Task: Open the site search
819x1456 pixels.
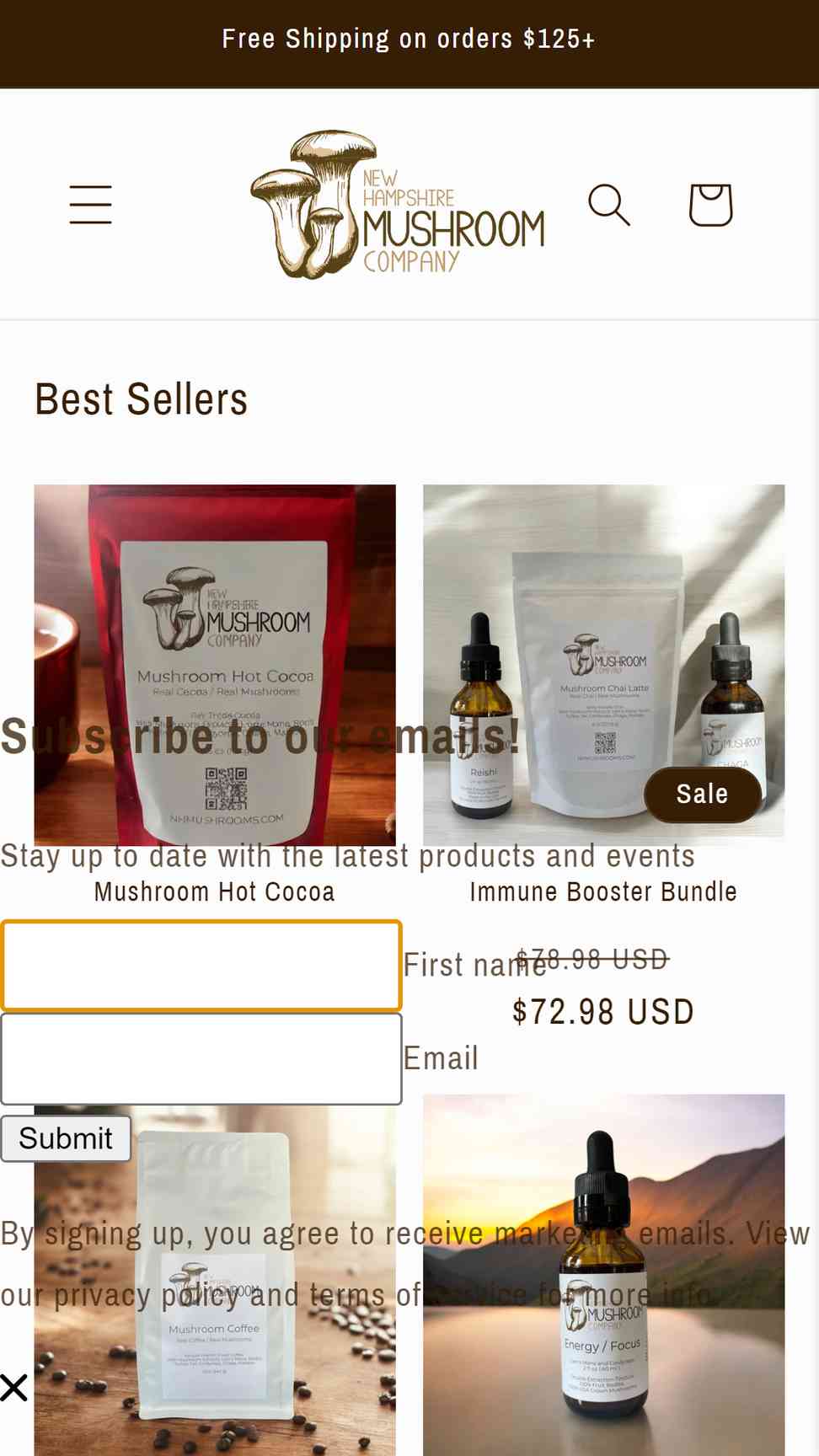Action: coord(609,205)
